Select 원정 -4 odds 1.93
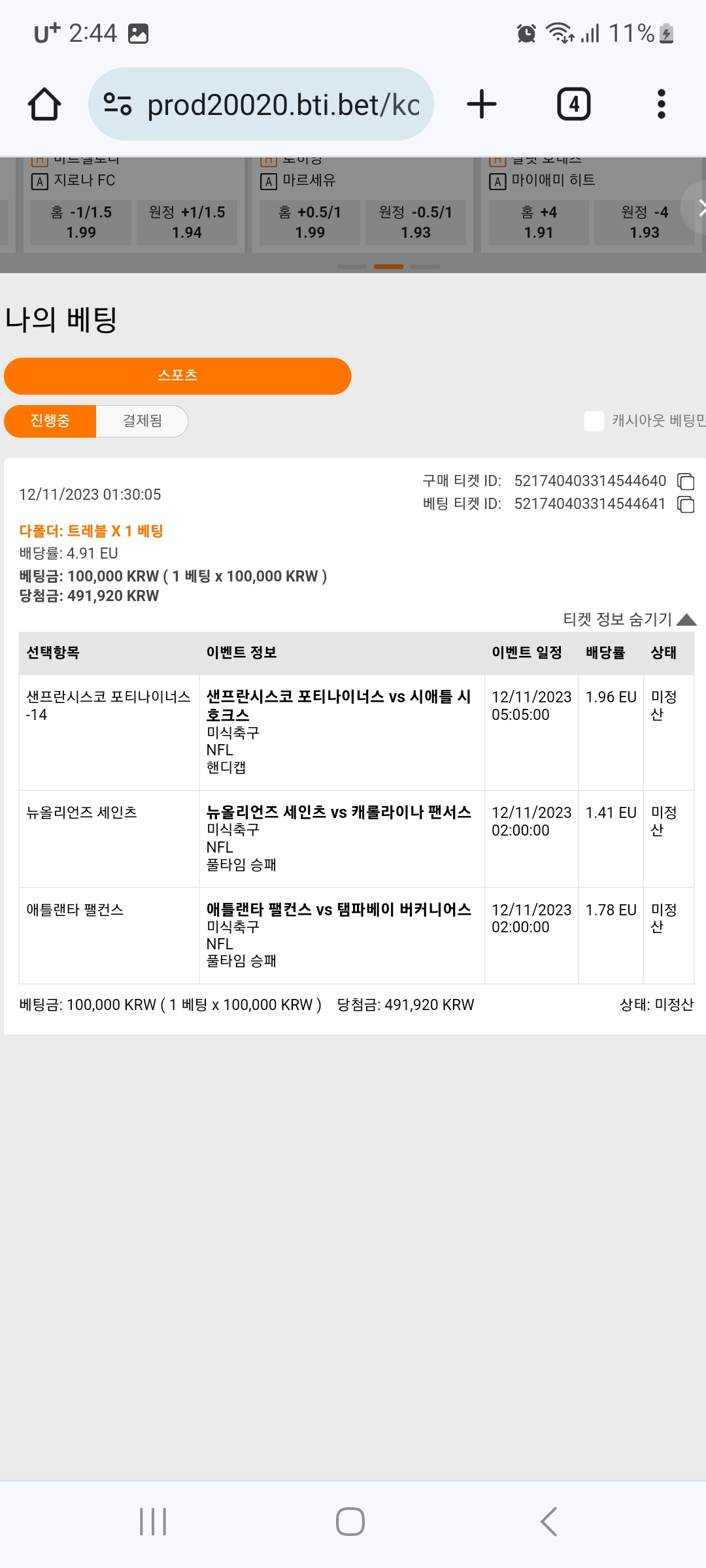 point(645,222)
